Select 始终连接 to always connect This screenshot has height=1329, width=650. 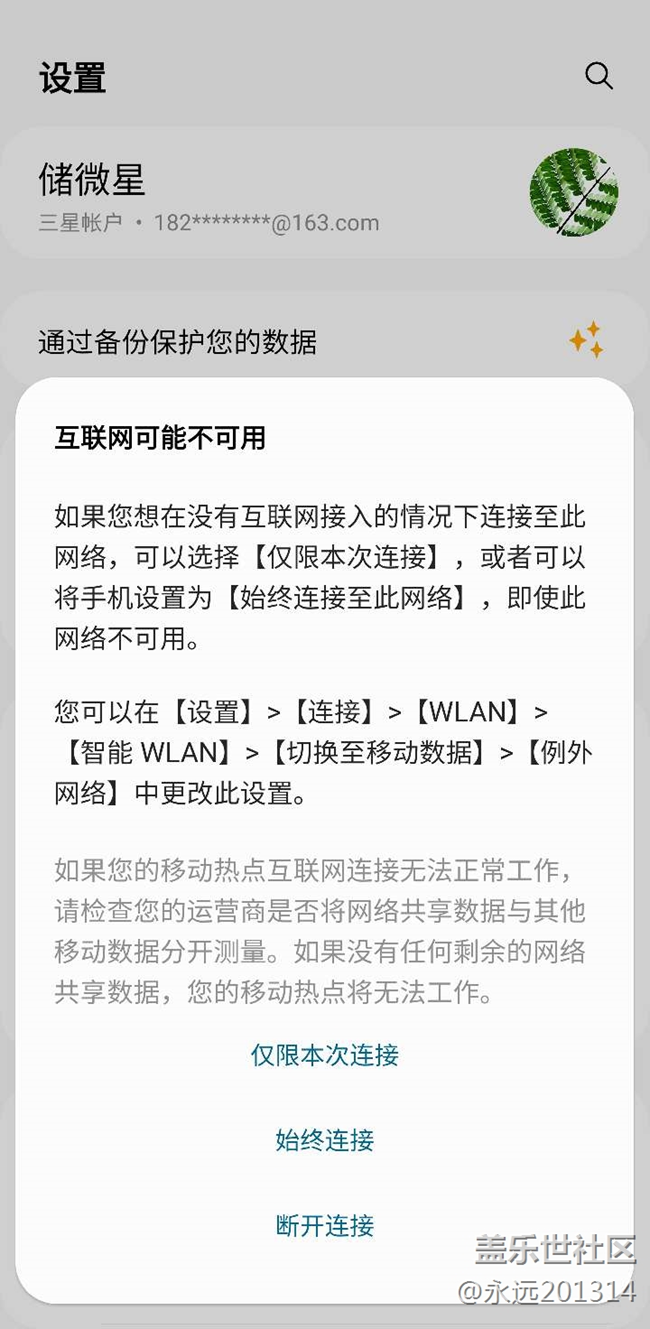pyautogui.click(x=324, y=1140)
